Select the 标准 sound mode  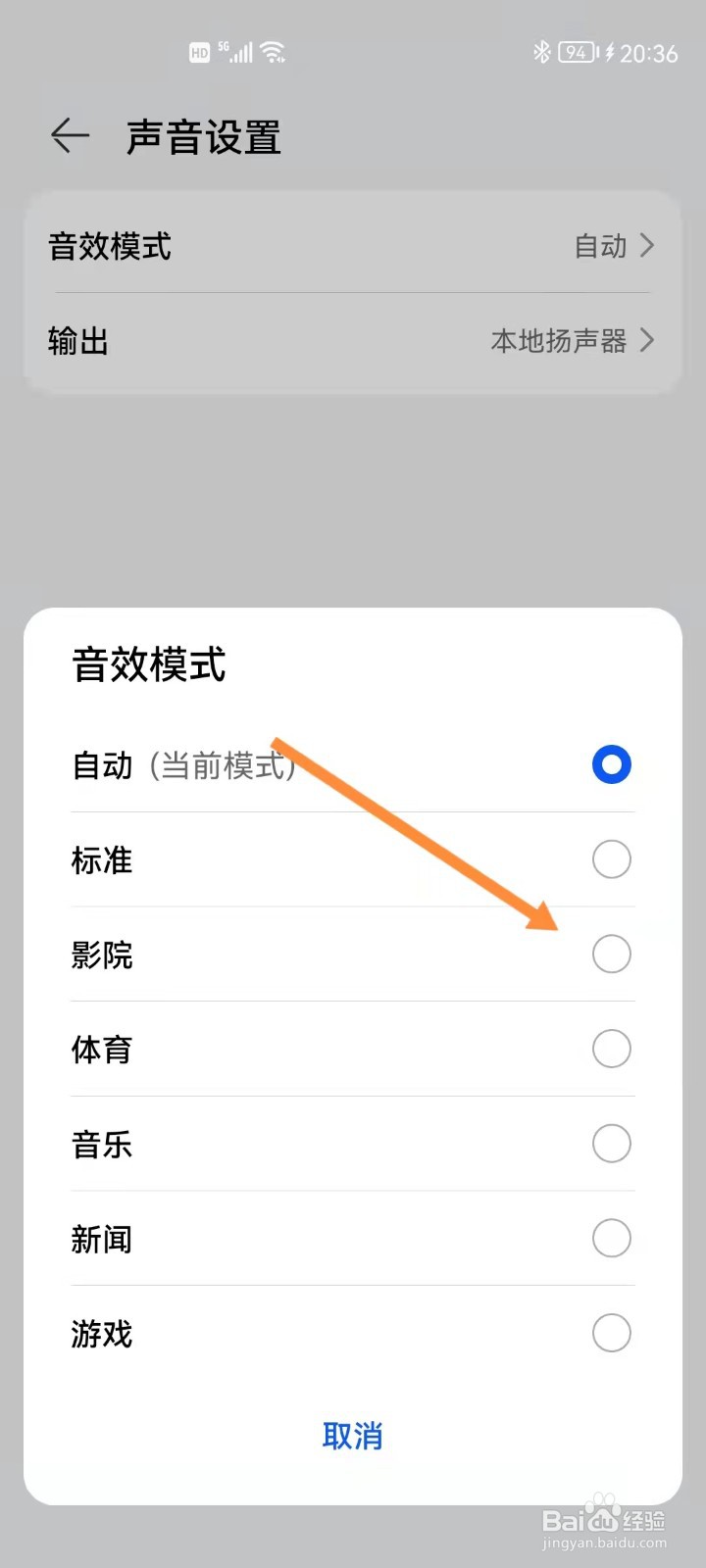611,859
